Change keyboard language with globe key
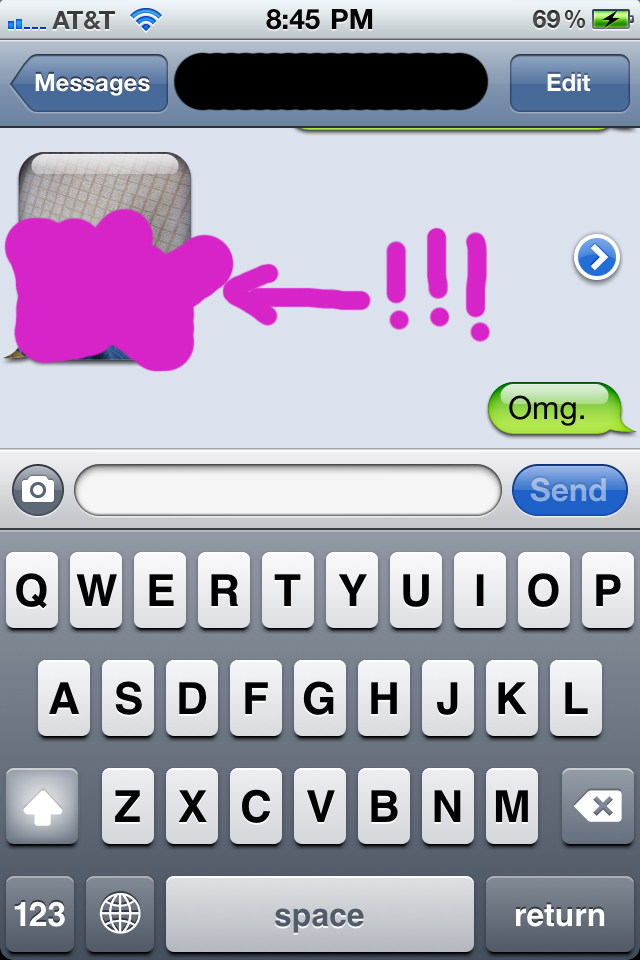The image size is (640, 960). pos(120,914)
